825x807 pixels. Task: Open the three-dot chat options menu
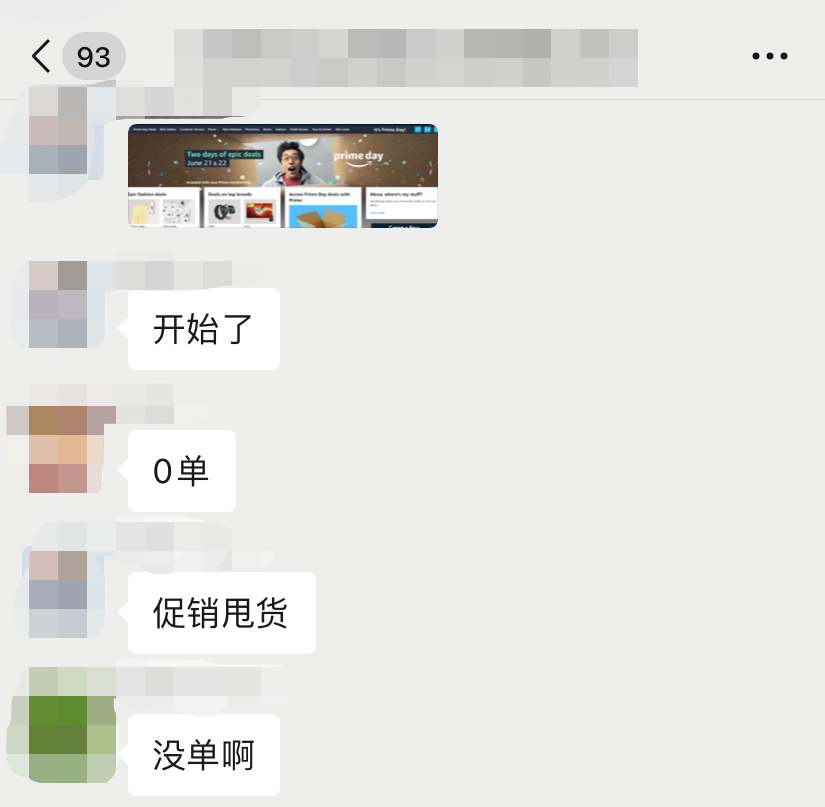point(769,57)
